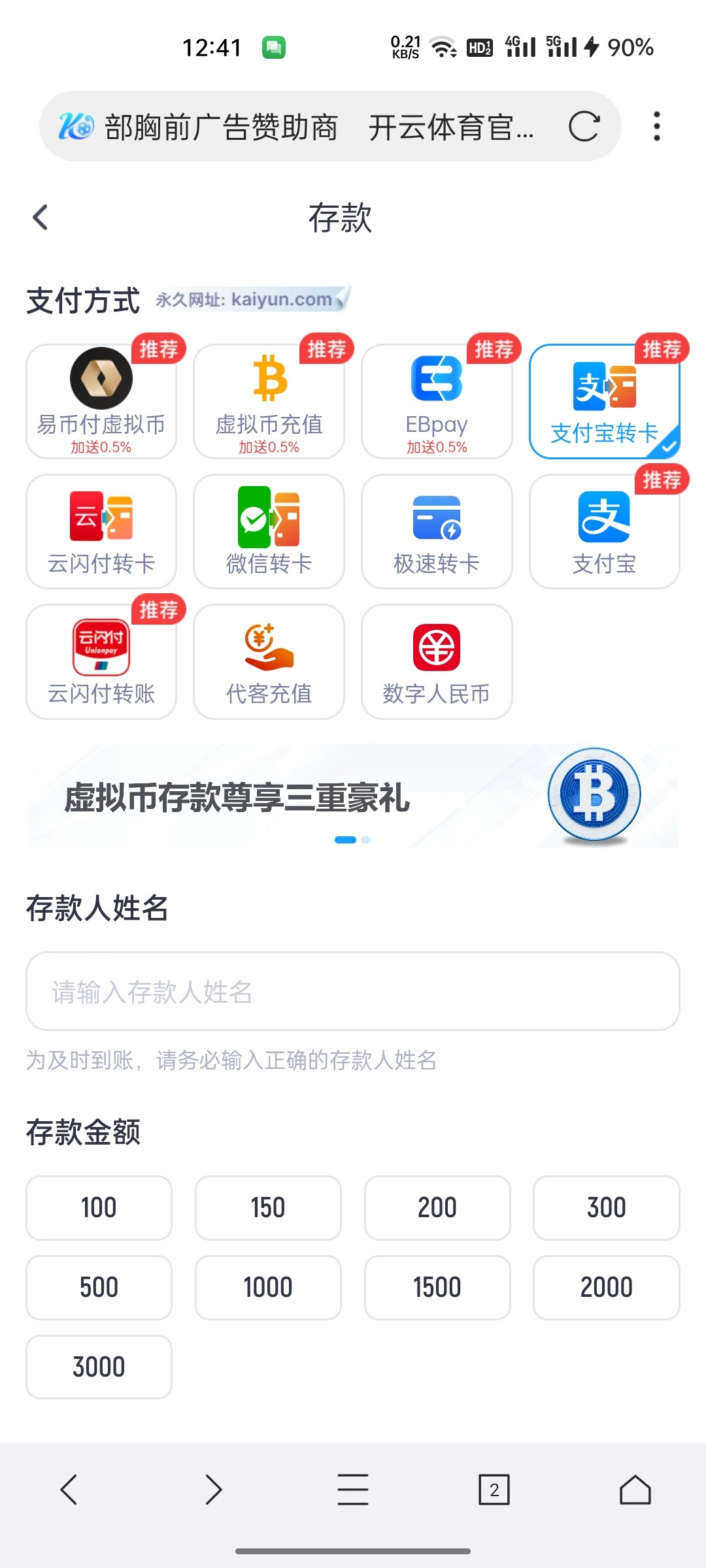
Task: Focus the 存款人姓名 input field
Action: pos(353,991)
